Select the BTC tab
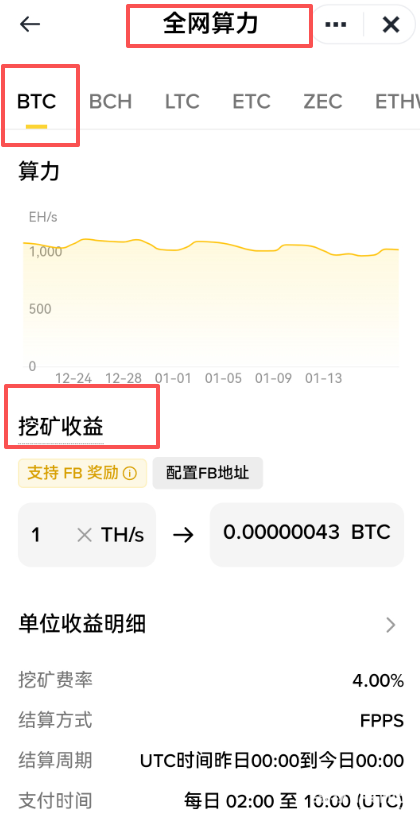Screen dimensions: 420x835 coord(36,101)
